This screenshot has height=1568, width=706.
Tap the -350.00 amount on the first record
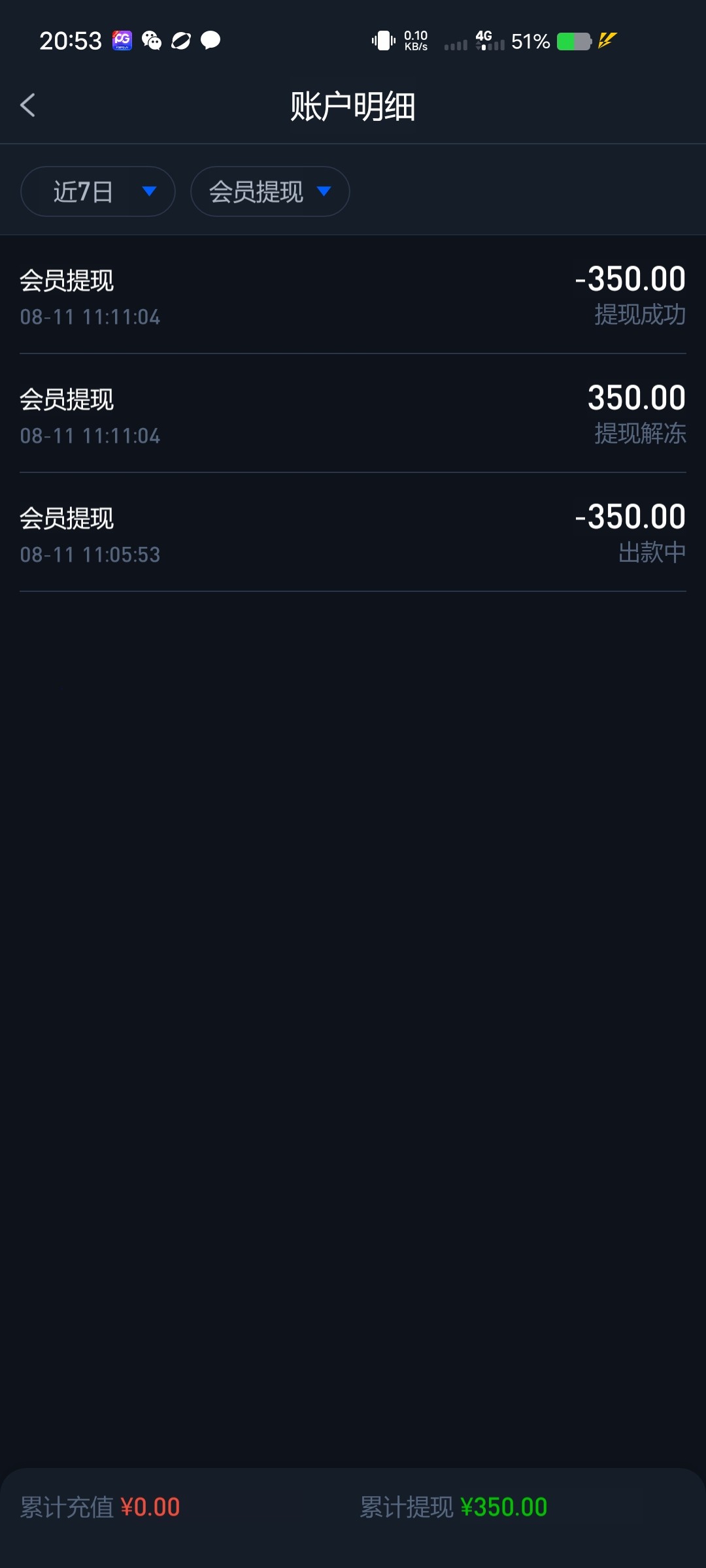tap(630, 278)
